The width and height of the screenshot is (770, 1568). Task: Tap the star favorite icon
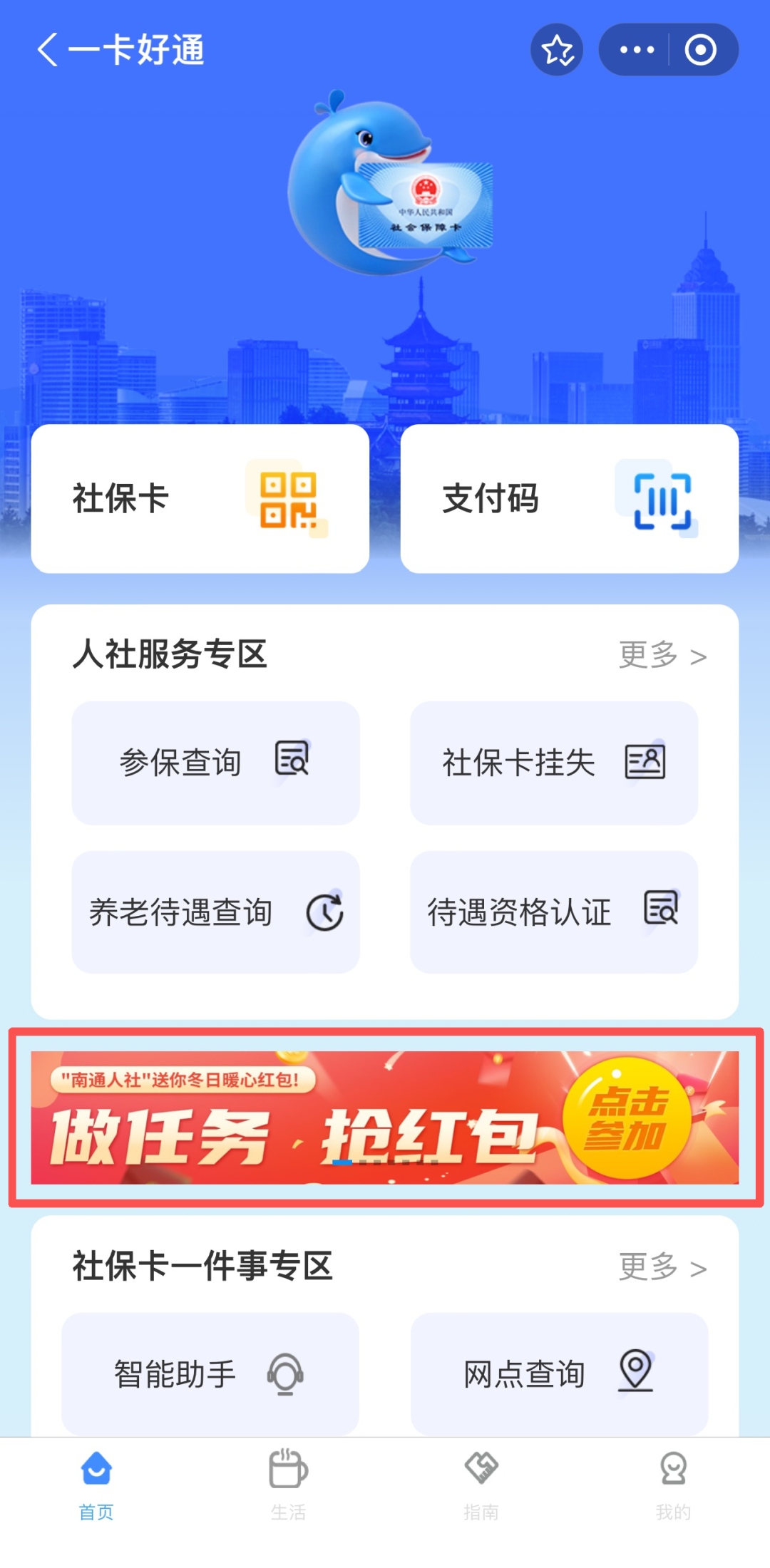pos(558,48)
